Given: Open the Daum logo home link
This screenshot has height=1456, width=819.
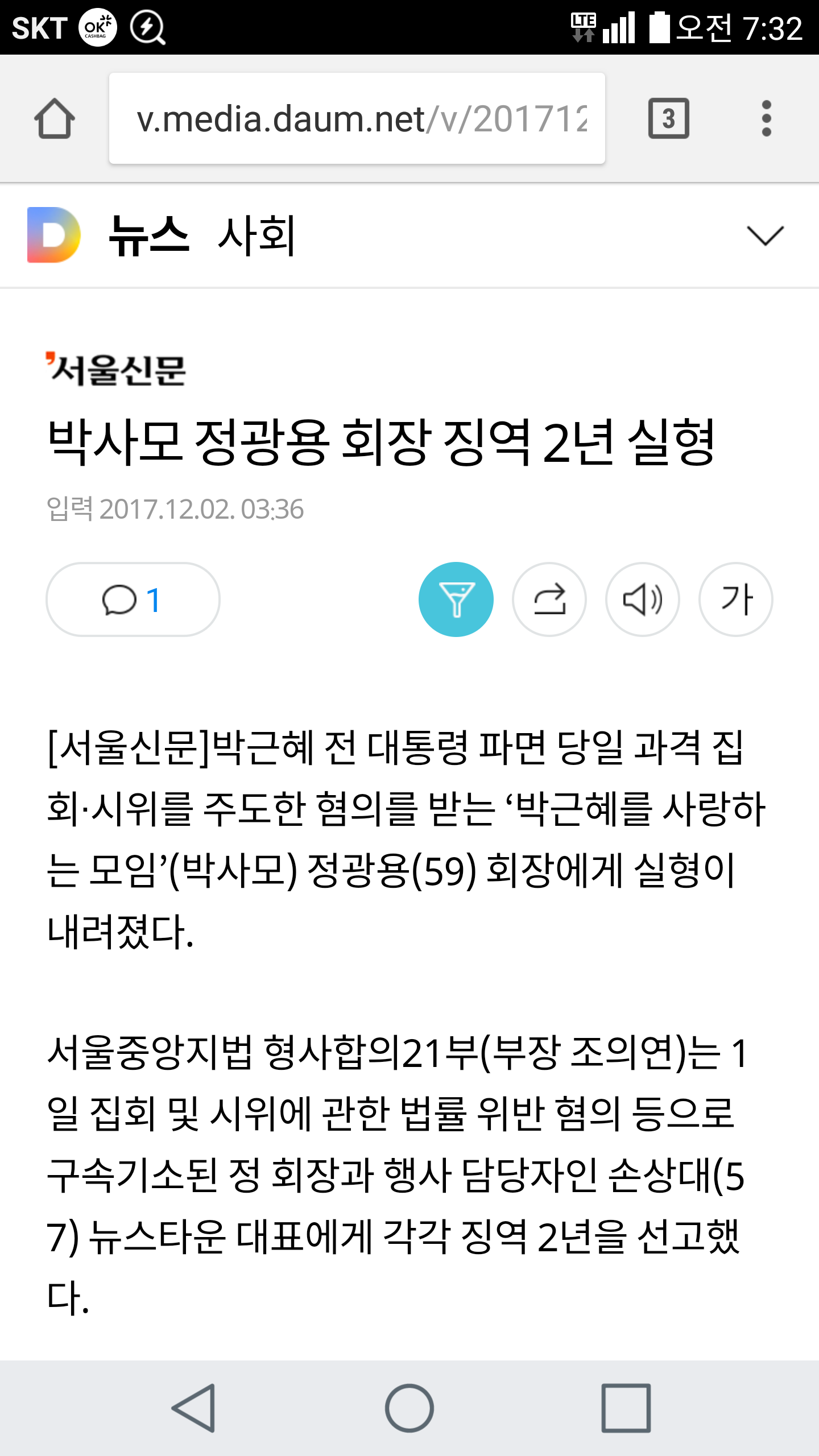Looking at the screenshot, I should [x=54, y=235].
